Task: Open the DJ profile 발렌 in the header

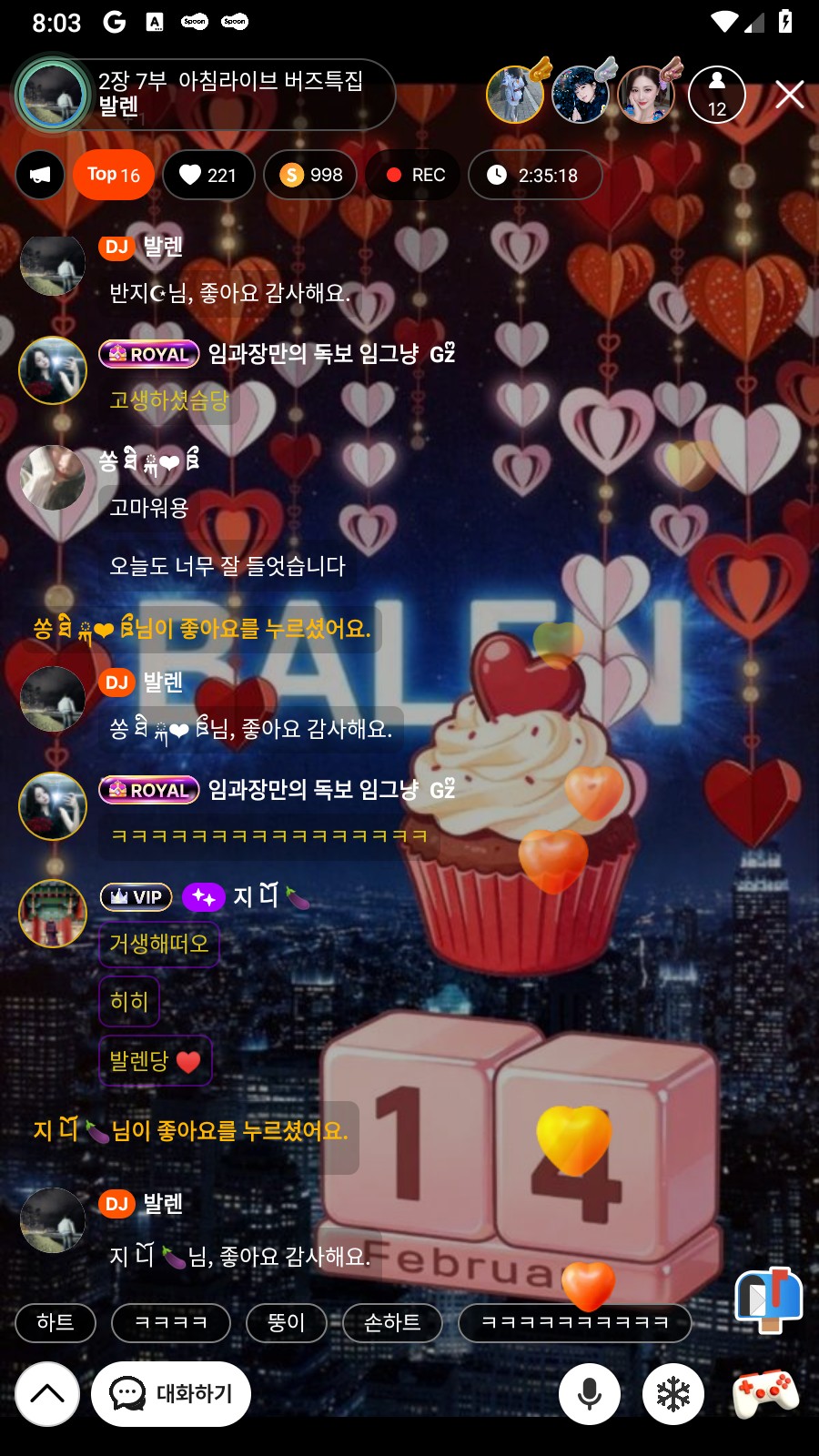Action: pyautogui.click(x=53, y=95)
